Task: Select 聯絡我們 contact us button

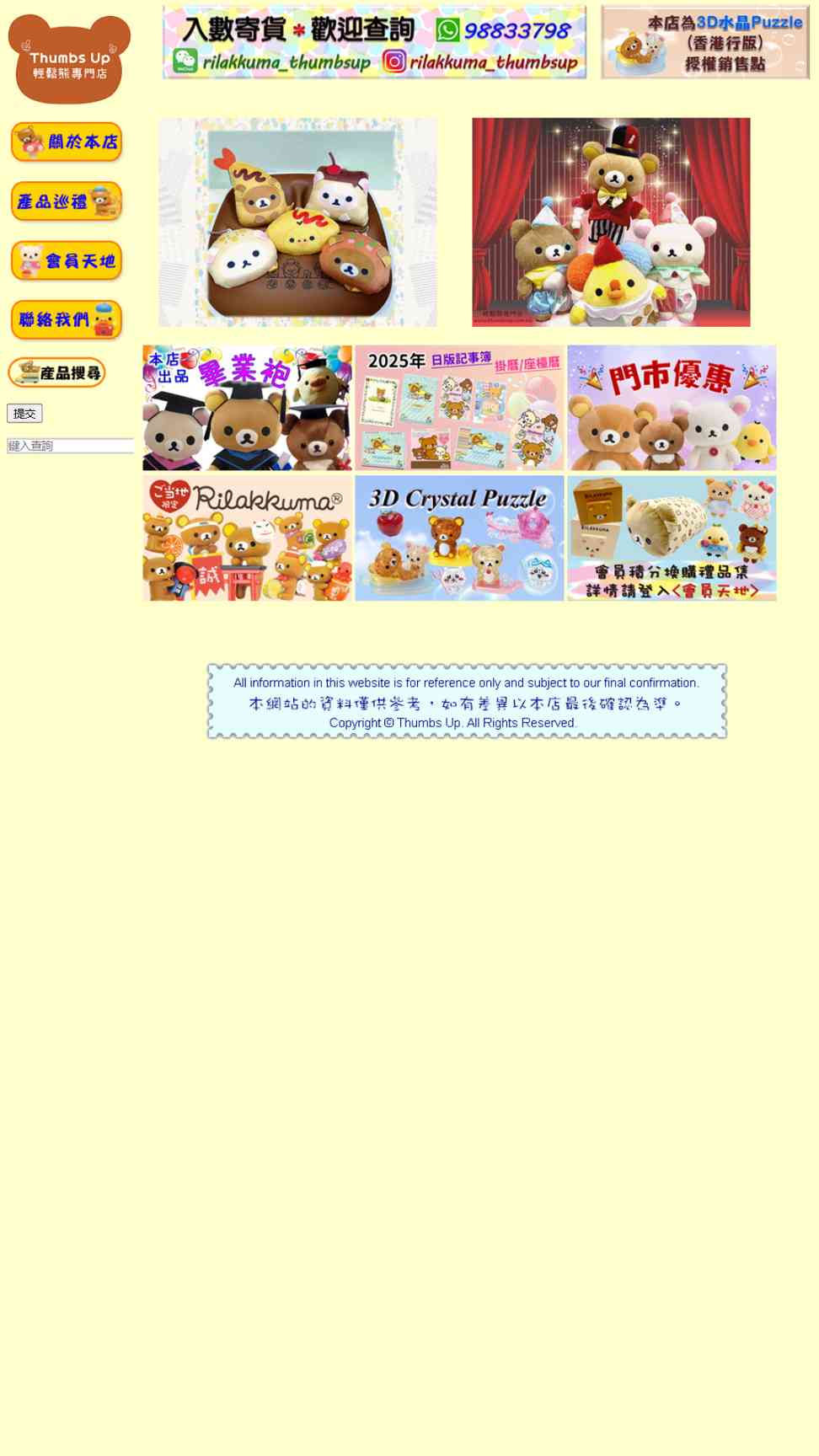Action: pyautogui.click(x=67, y=320)
